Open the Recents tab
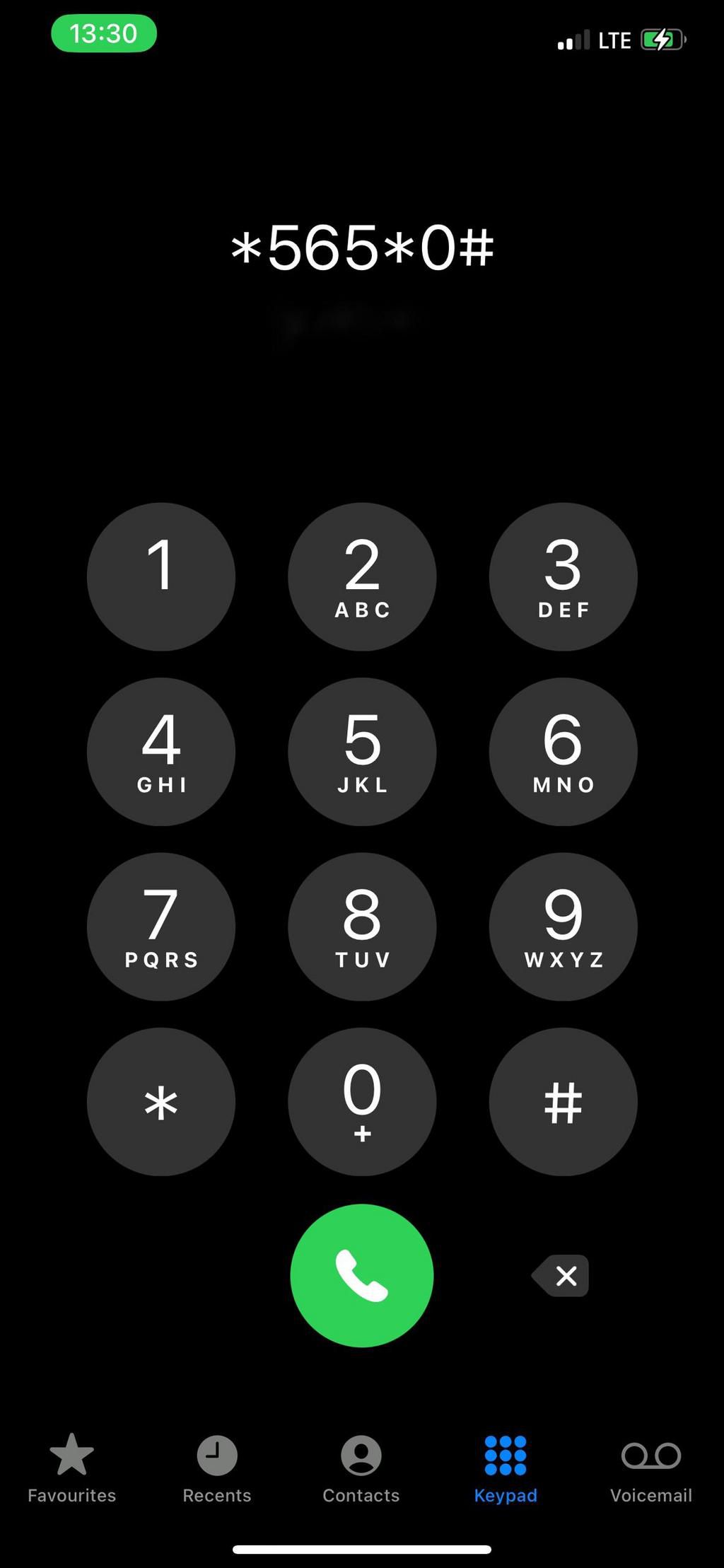Screen dimensions: 724x1568 217,1468
